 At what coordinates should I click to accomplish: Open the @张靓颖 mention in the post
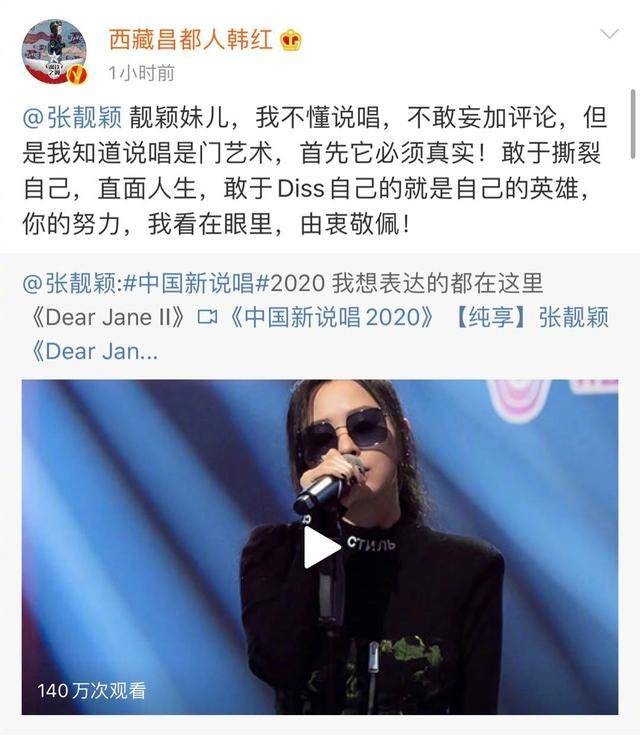pyautogui.click(x=71, y=117)
